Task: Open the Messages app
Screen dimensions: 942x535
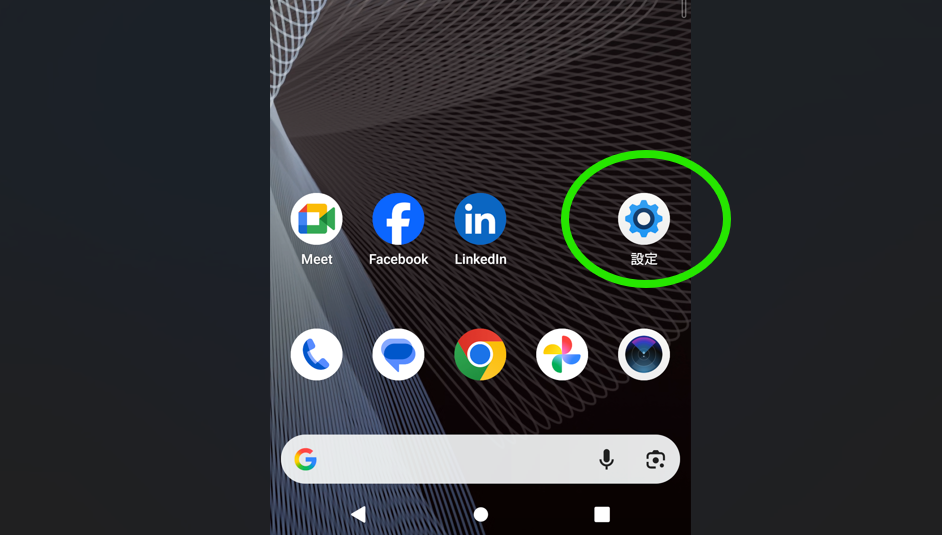Action: [398, 354]
